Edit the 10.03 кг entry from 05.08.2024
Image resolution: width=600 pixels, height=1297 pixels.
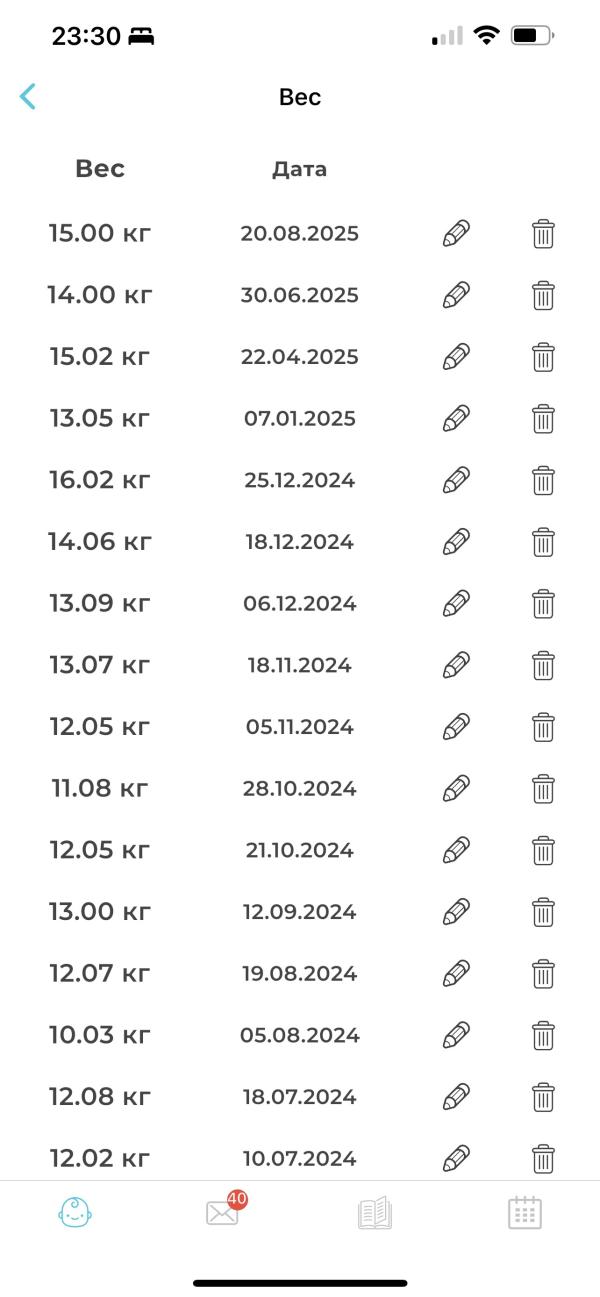(x=456, y=1035)
